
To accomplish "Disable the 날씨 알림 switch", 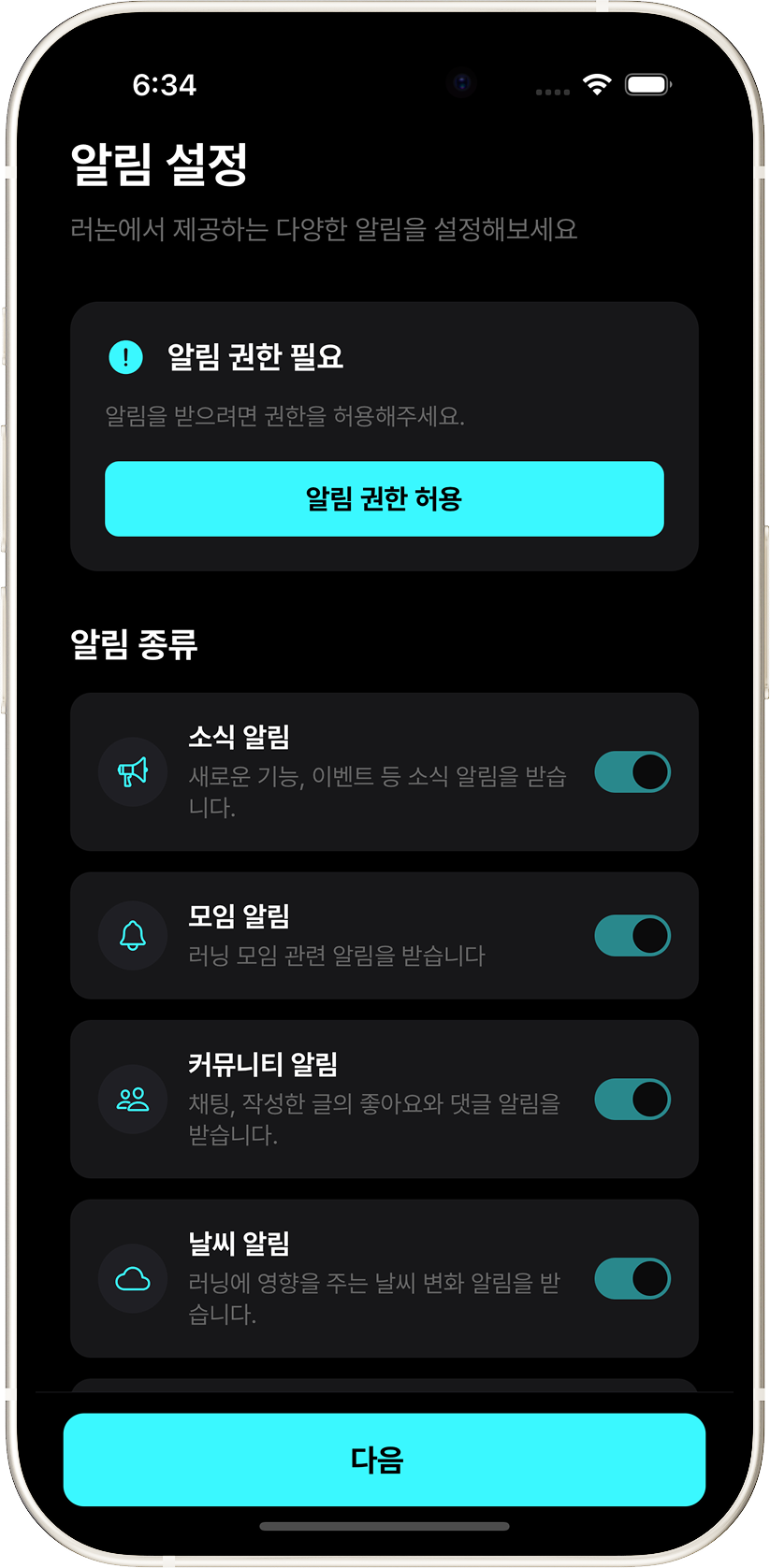I will (x=632, y=1278).
